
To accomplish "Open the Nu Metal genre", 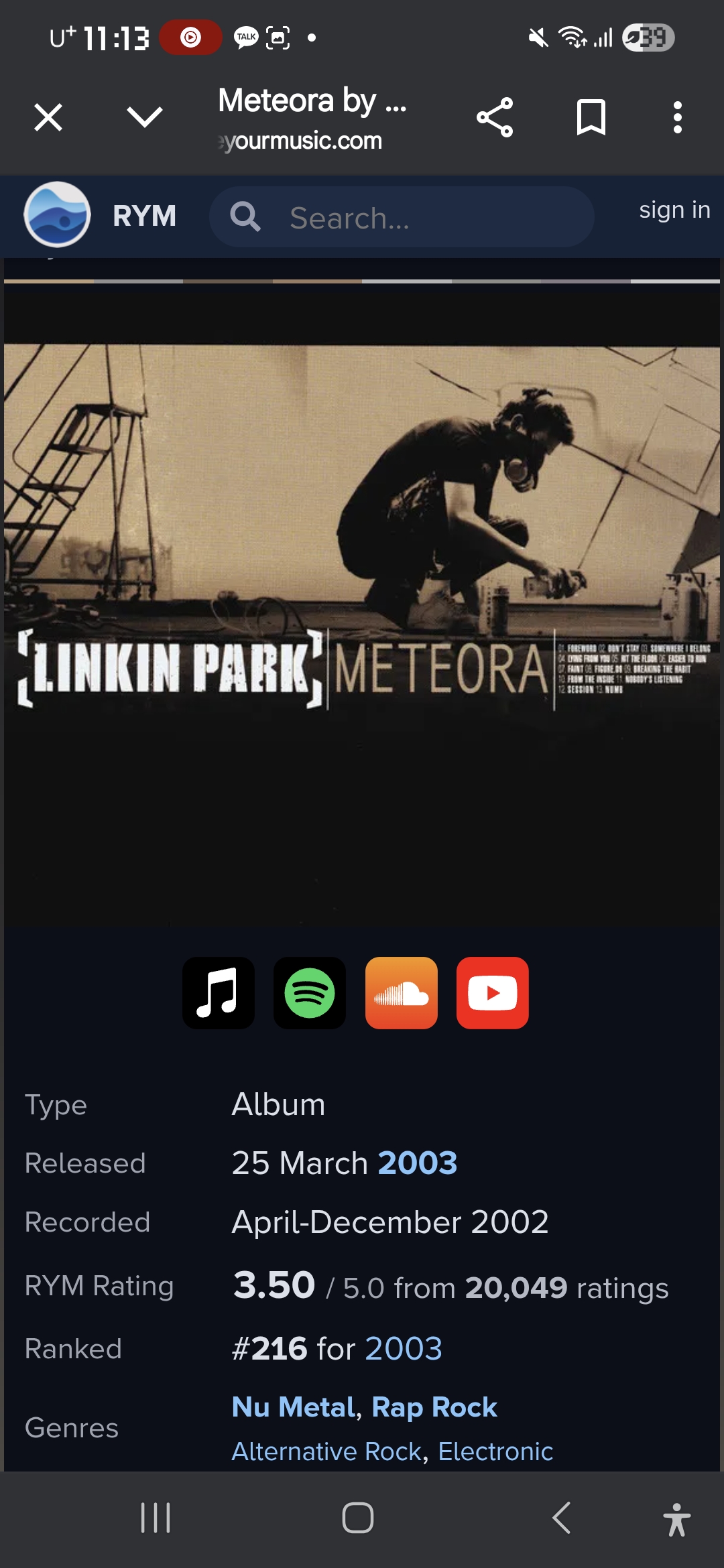I will point(293,1407).
